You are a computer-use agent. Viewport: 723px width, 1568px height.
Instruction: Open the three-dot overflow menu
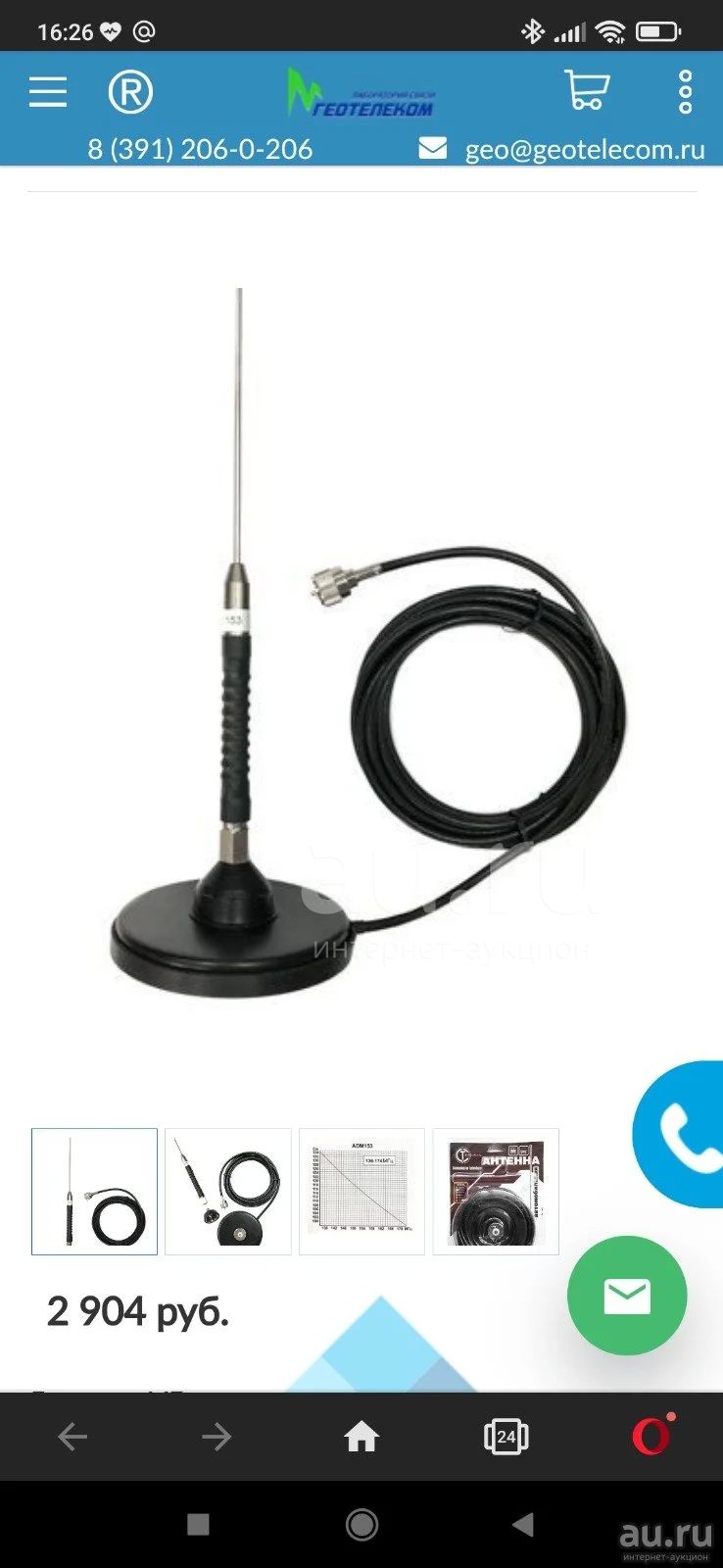[x=686, y=92]
